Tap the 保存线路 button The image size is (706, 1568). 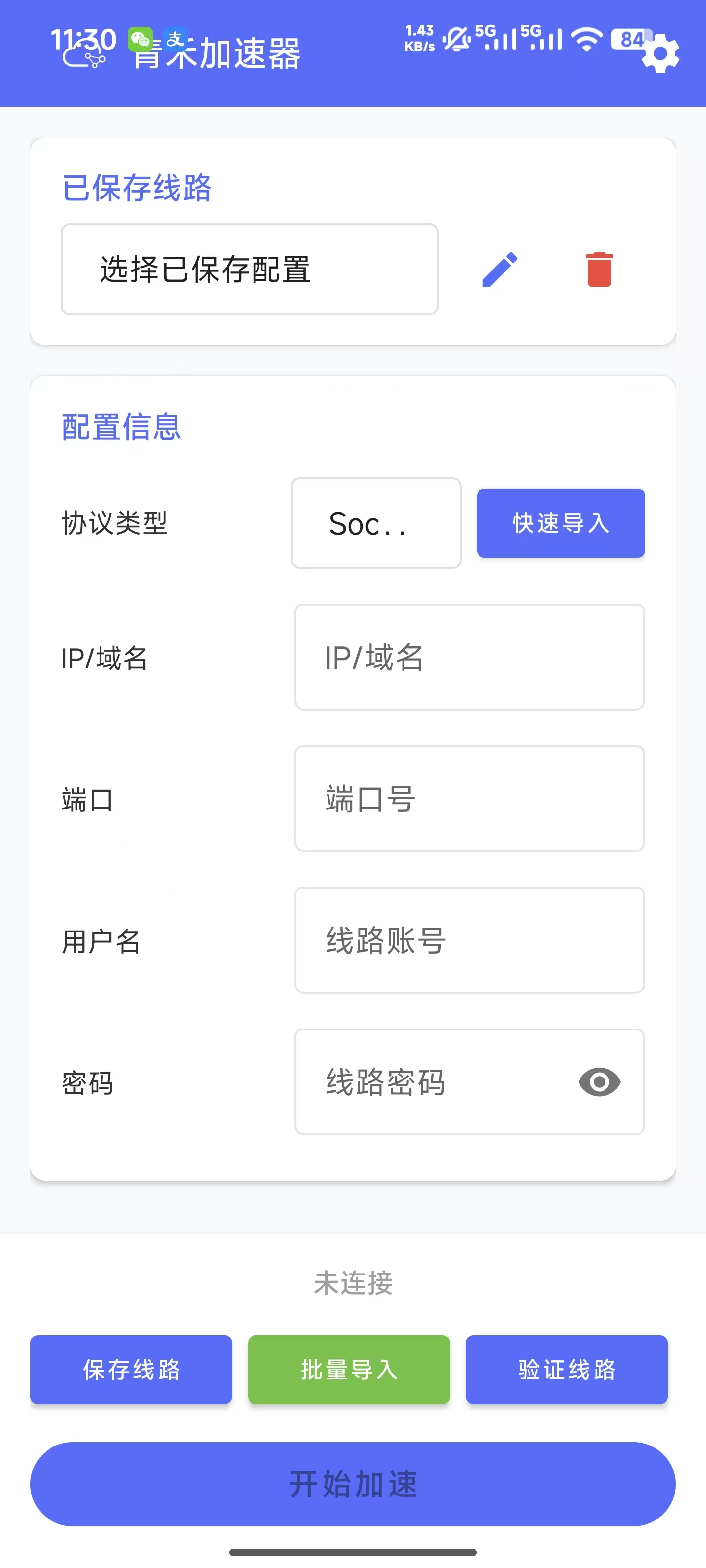(x=131, y=1370)
